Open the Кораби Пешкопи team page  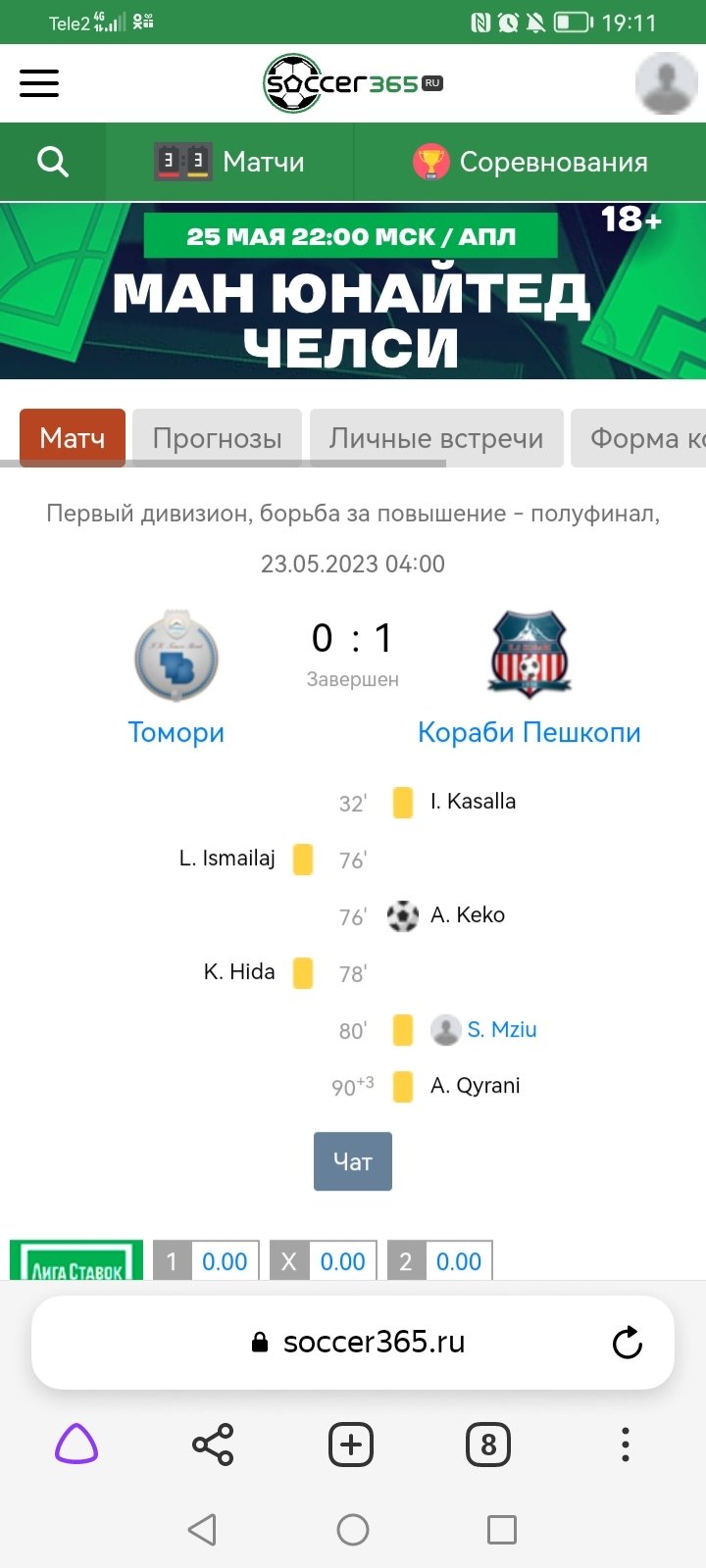pyautogui.click(x=529, y=732)
